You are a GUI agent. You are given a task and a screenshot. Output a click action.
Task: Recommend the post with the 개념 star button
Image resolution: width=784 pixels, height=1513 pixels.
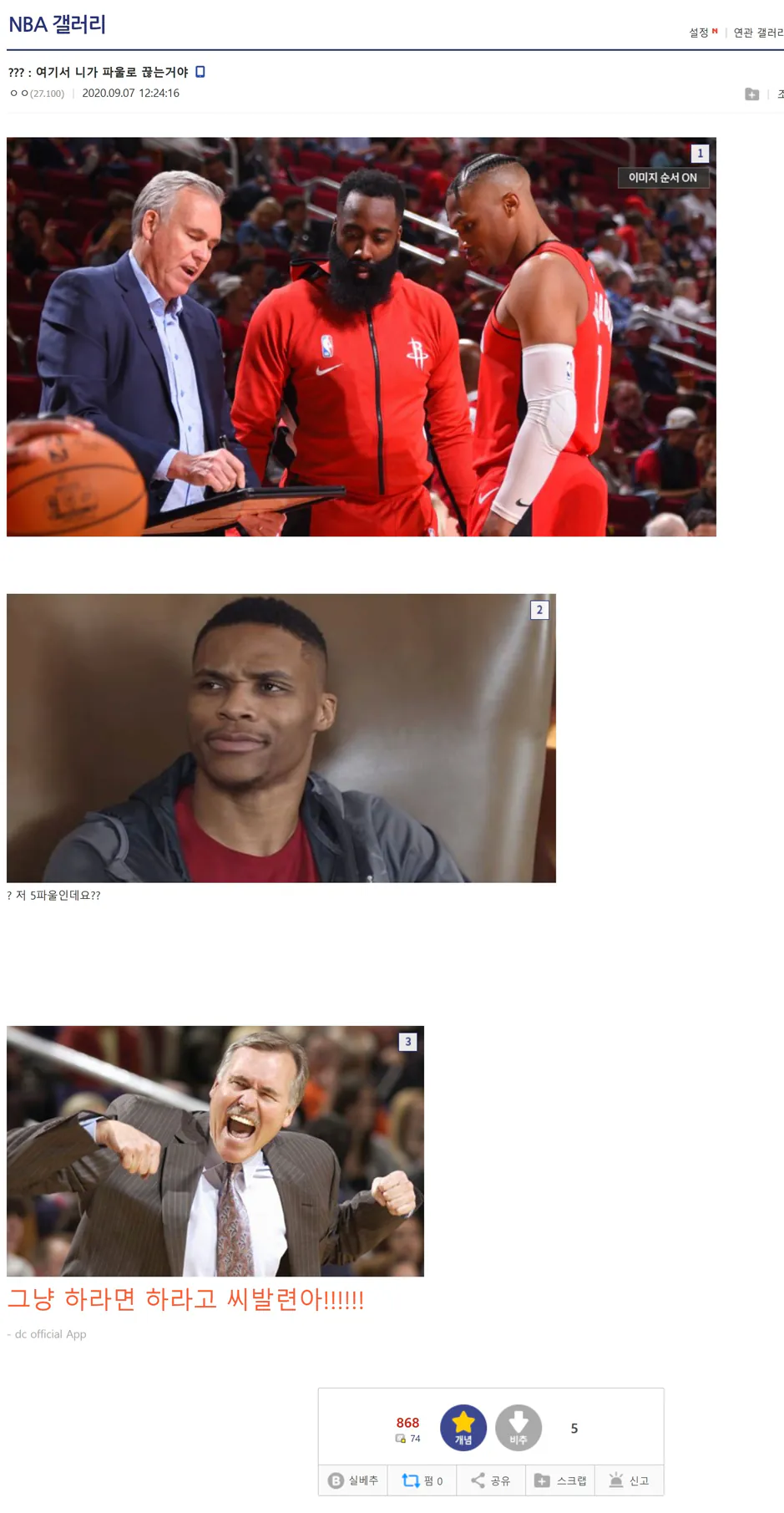[x=463, y=1428]
